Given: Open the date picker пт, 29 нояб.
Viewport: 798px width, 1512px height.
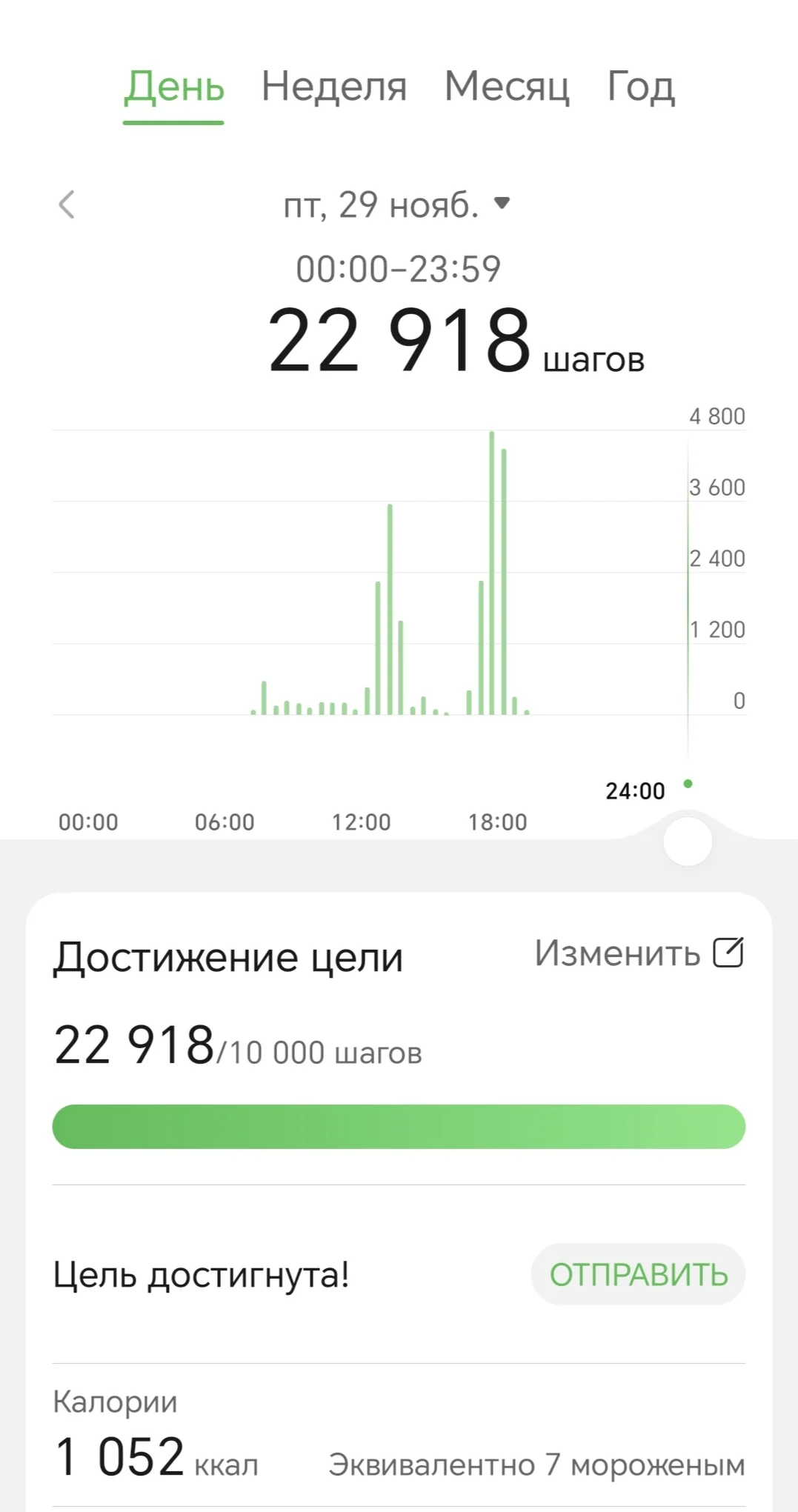Looking at the screenshot, I should (396, 204).
